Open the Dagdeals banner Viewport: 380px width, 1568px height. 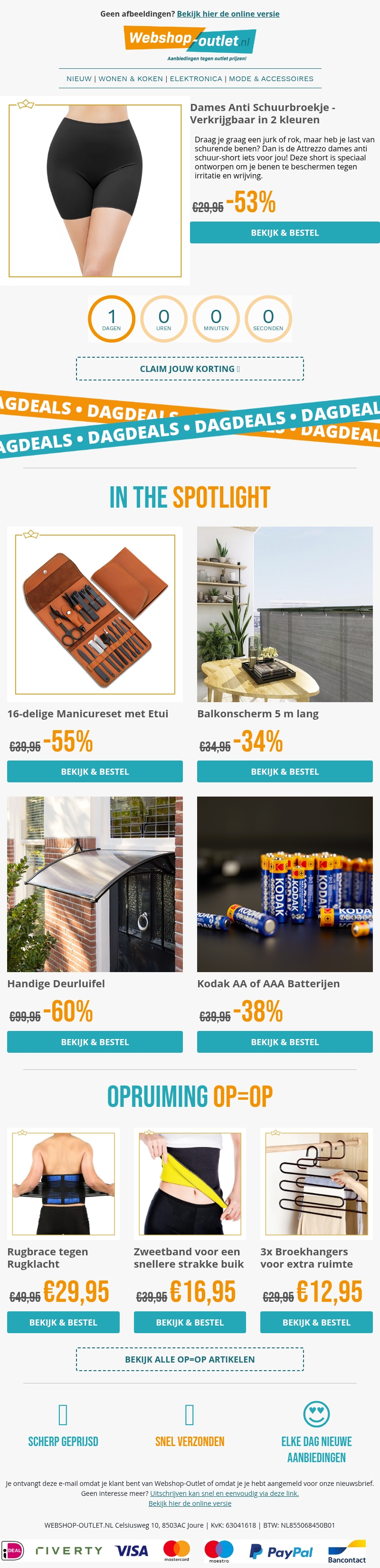click(x=190, y=423)
